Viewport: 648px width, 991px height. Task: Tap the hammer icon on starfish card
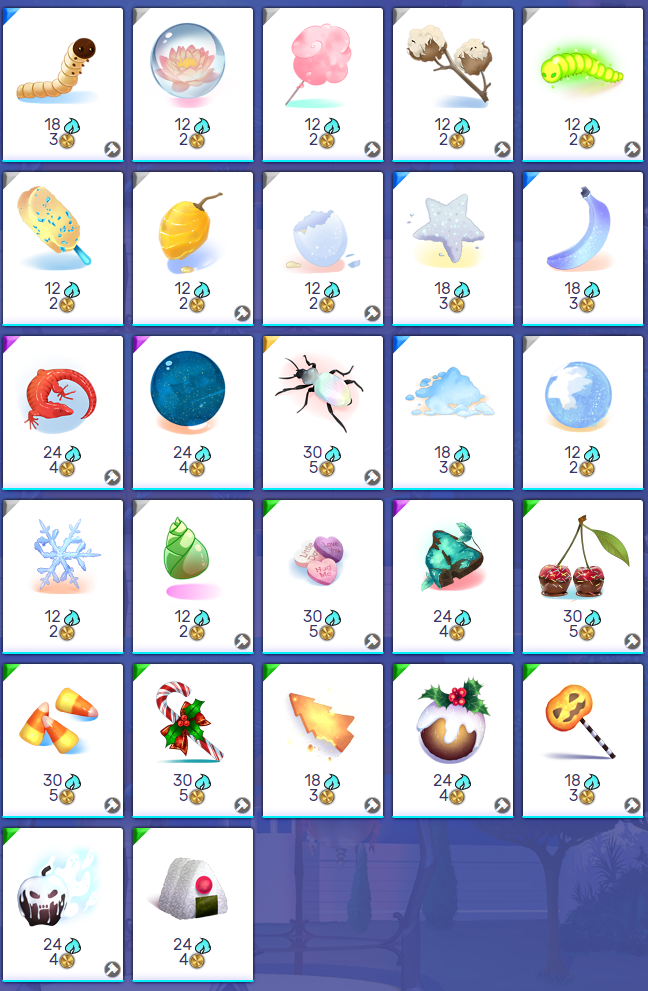(502, 313)
